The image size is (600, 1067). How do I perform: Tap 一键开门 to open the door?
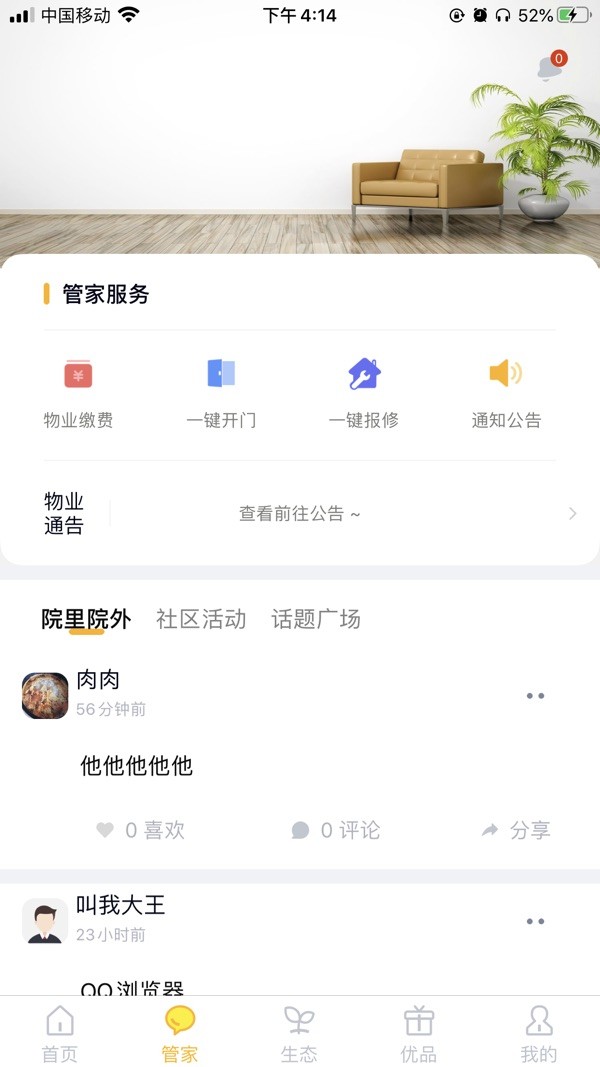(221, 392)
